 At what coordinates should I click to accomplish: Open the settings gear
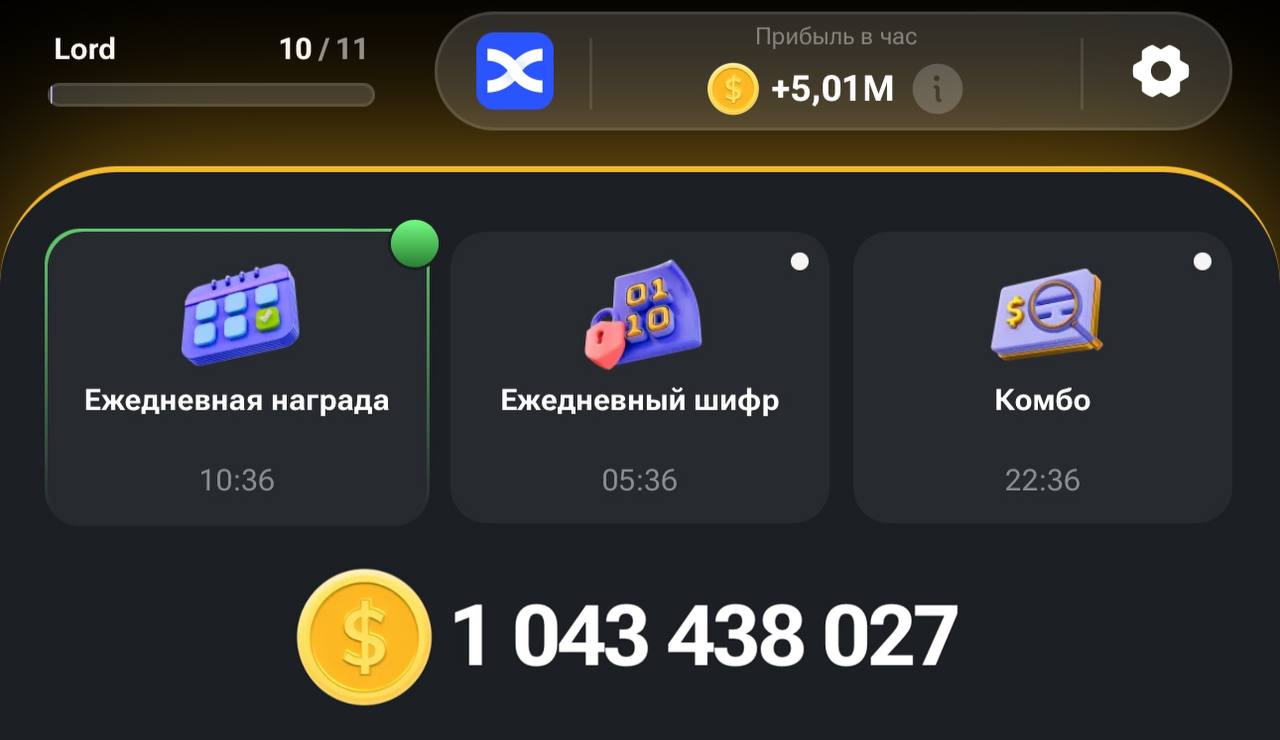[x=1160, y=72]
